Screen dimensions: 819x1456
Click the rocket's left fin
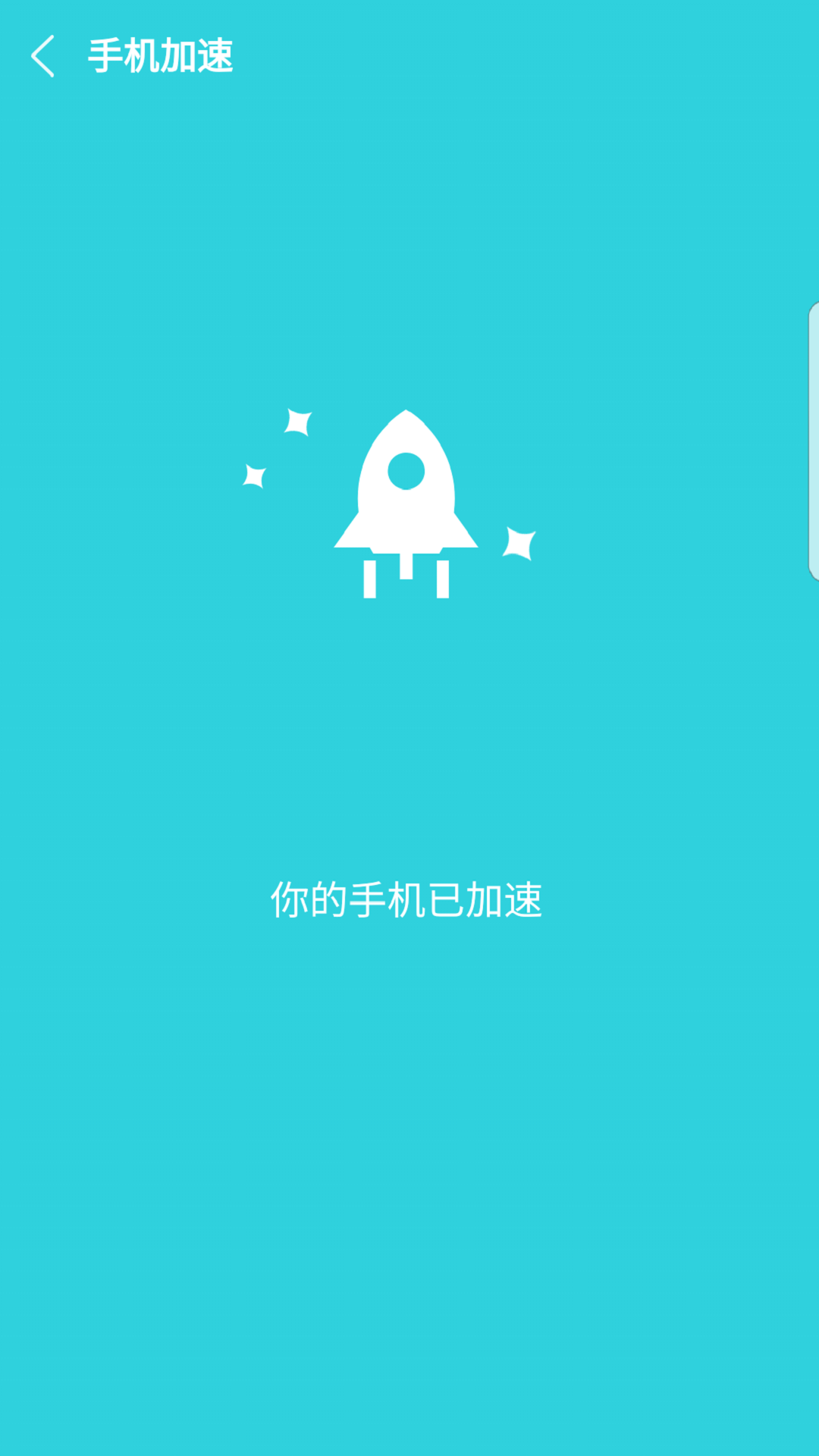pos(351,535)
